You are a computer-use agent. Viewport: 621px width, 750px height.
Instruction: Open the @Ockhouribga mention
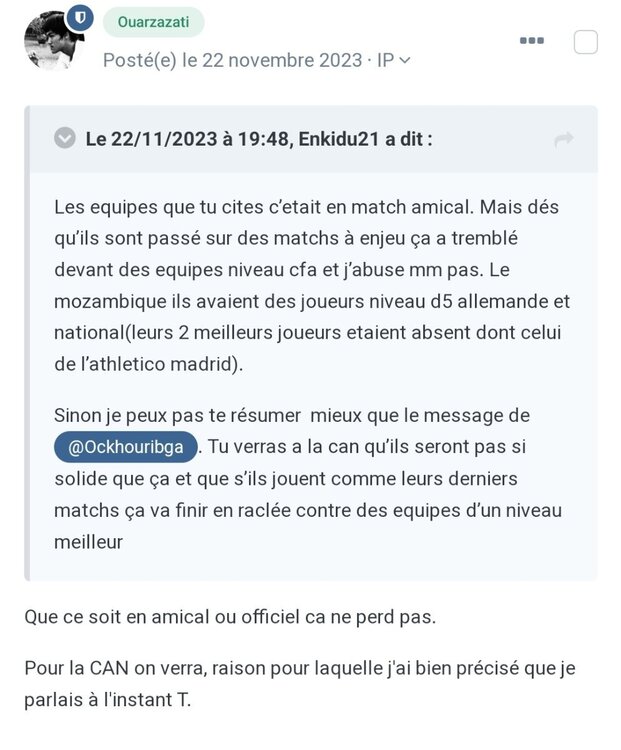126,447
